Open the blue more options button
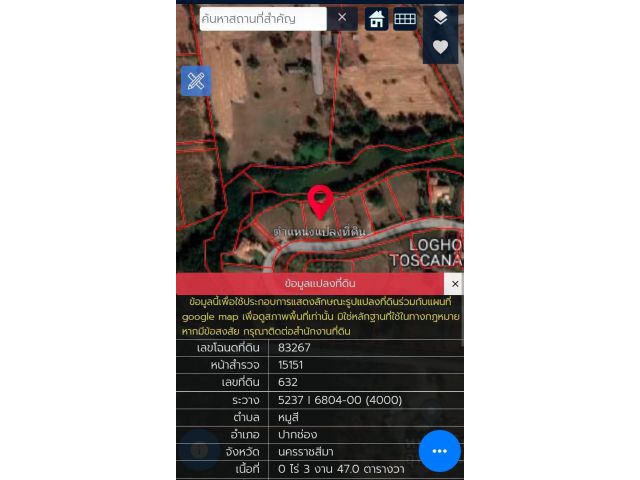Screen dimensions: 640x480 pyautogui.click(x=439, y=451)
